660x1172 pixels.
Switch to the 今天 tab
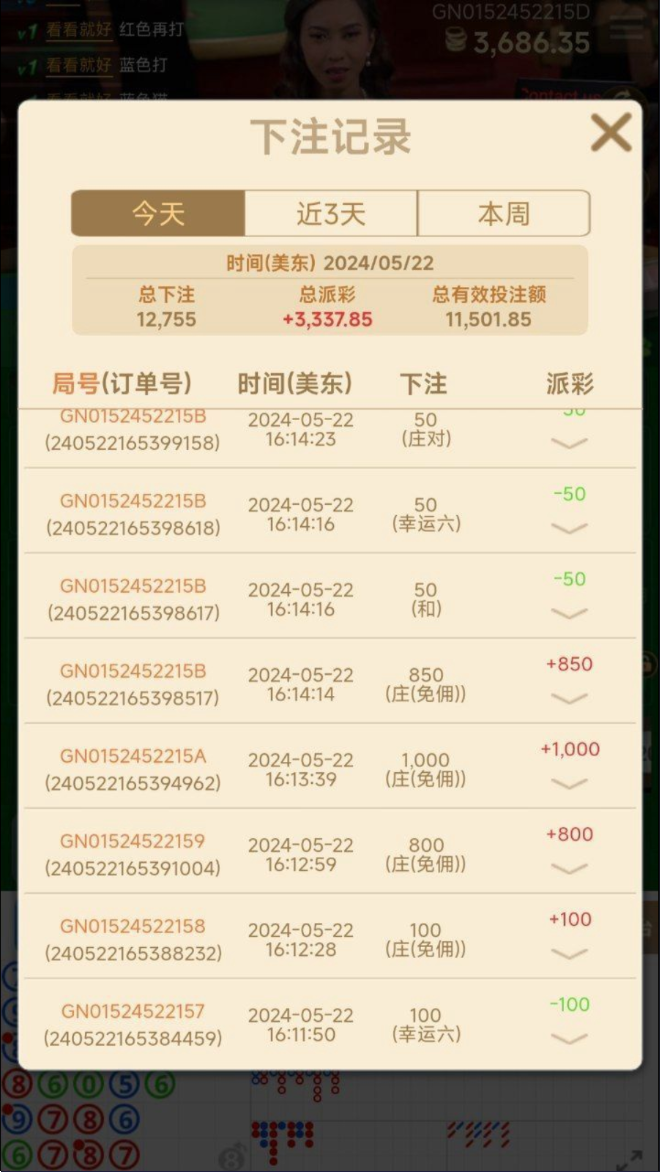[158, 213]
